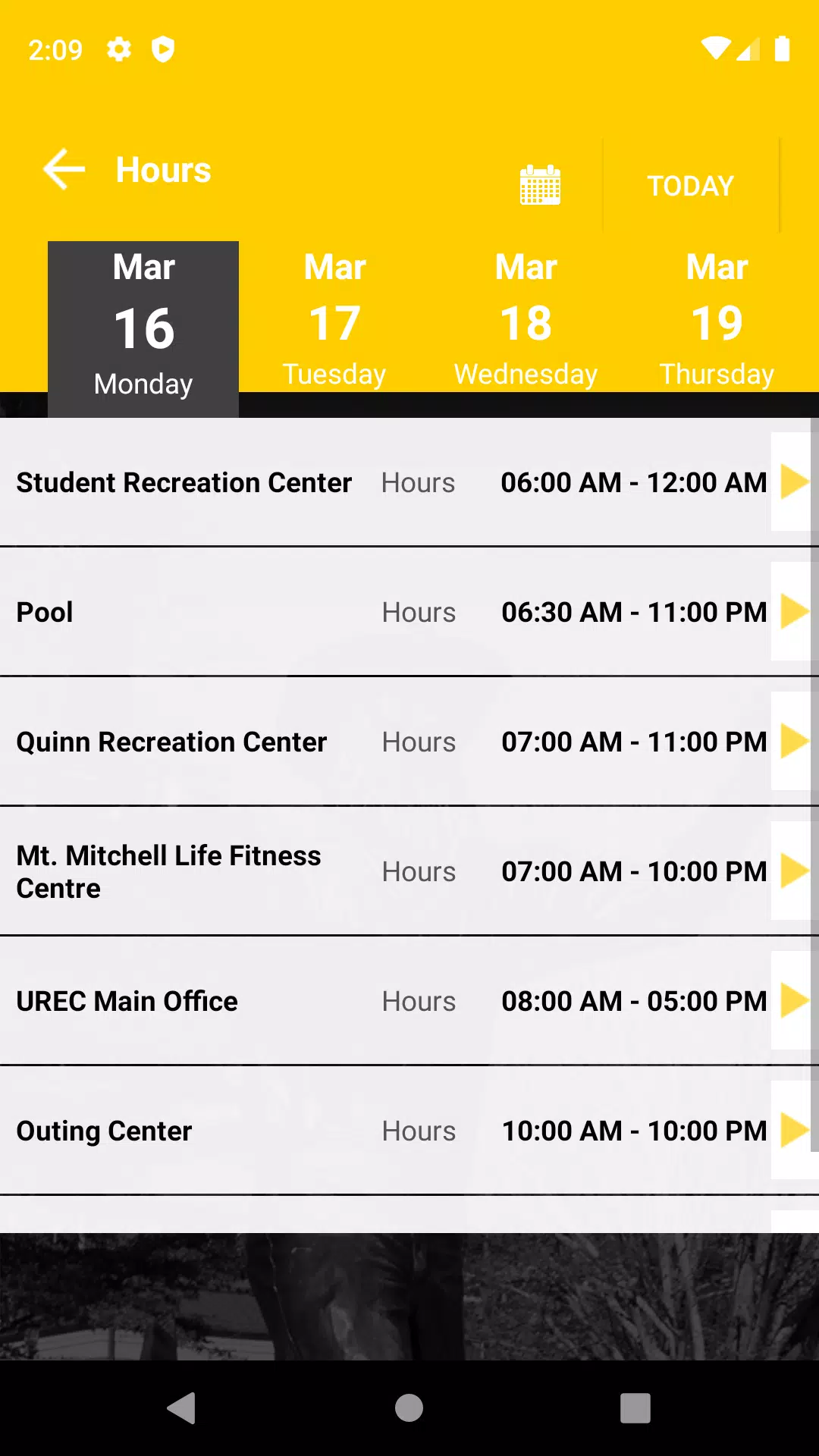
Task: Show Mt. Mitchell Life Fitness Centre hours
Action: coord(793,871)
